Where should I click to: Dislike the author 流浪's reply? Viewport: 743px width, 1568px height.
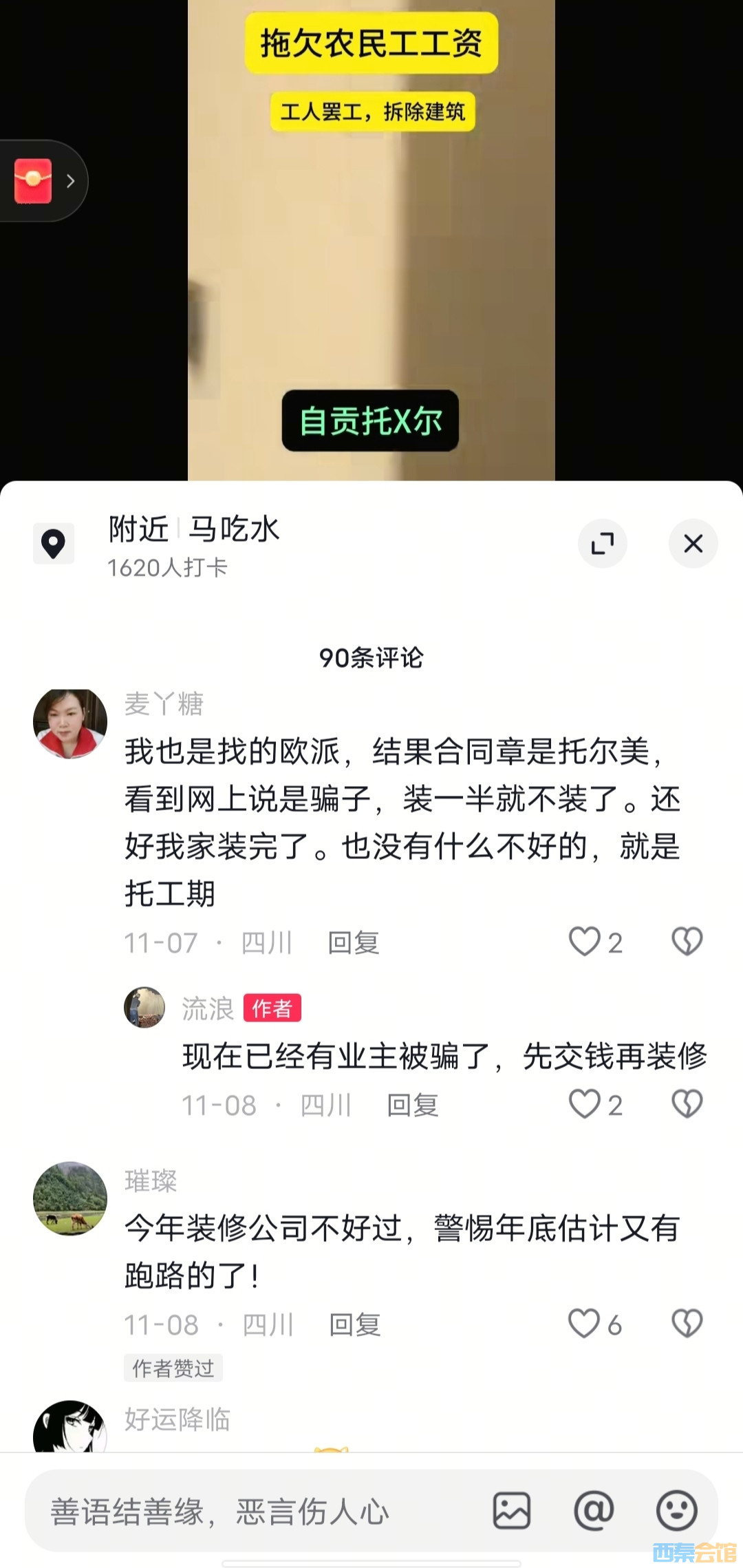pyautogui.click(x=687, y=1104)
